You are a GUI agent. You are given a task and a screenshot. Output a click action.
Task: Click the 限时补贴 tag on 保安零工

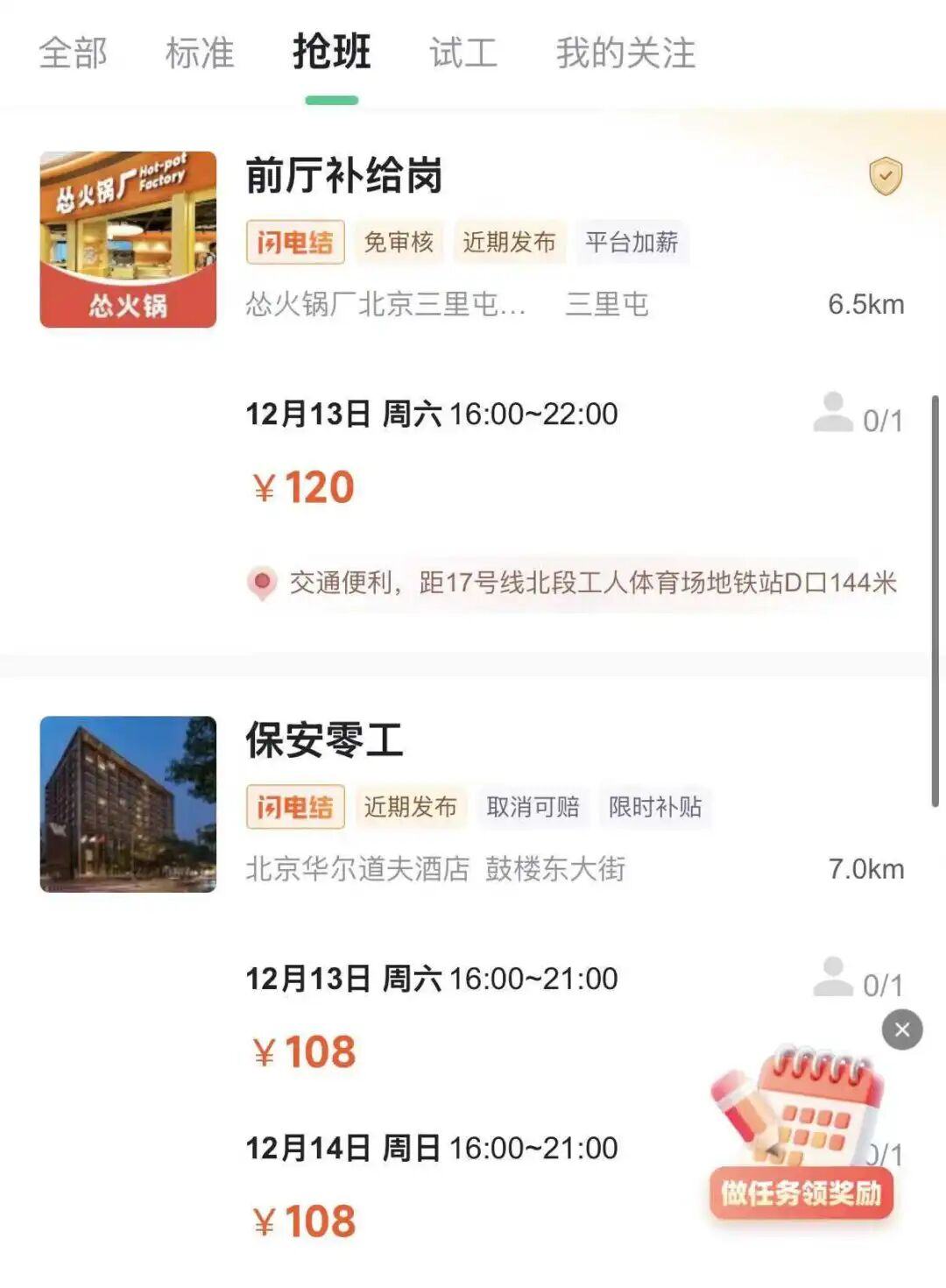point(657,807)
